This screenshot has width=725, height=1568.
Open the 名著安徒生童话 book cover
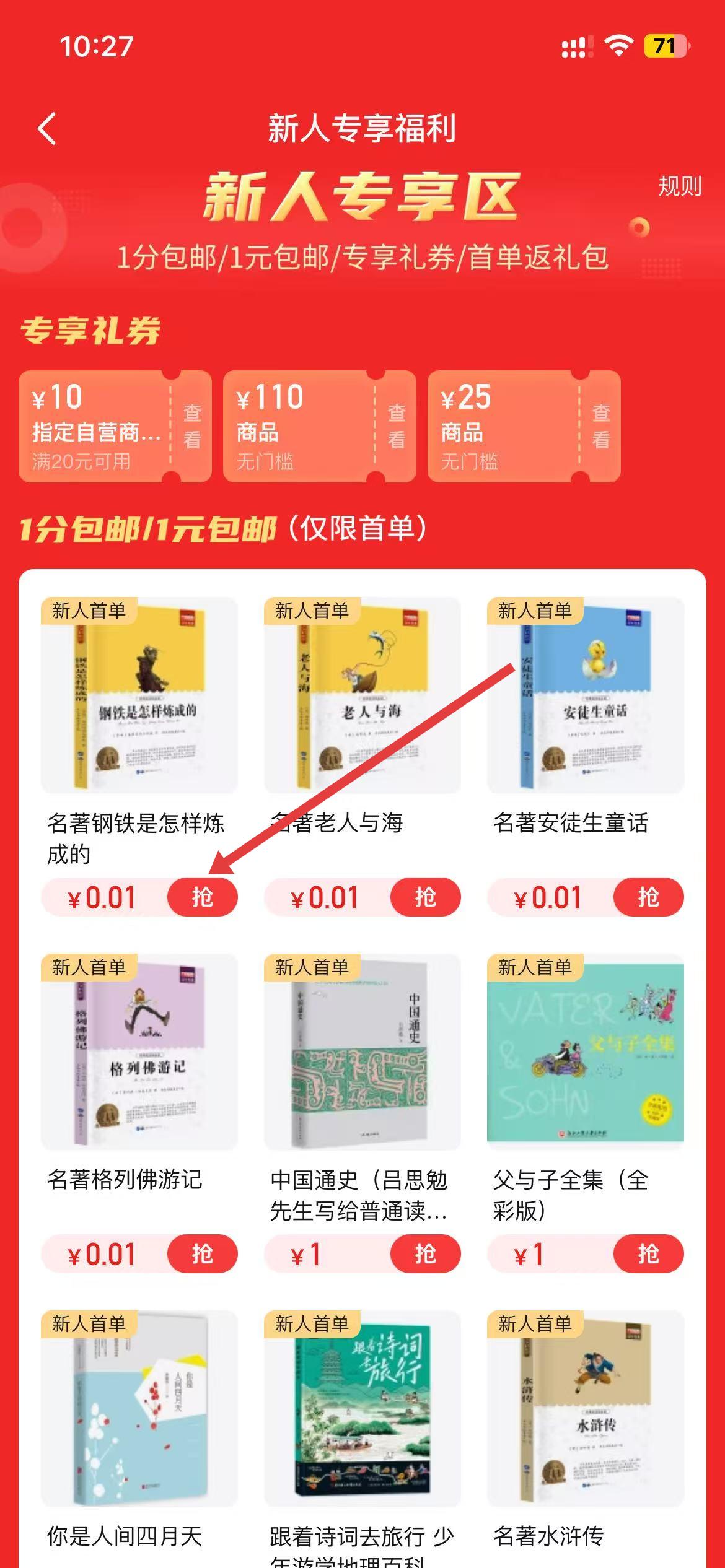pos(586,695)
